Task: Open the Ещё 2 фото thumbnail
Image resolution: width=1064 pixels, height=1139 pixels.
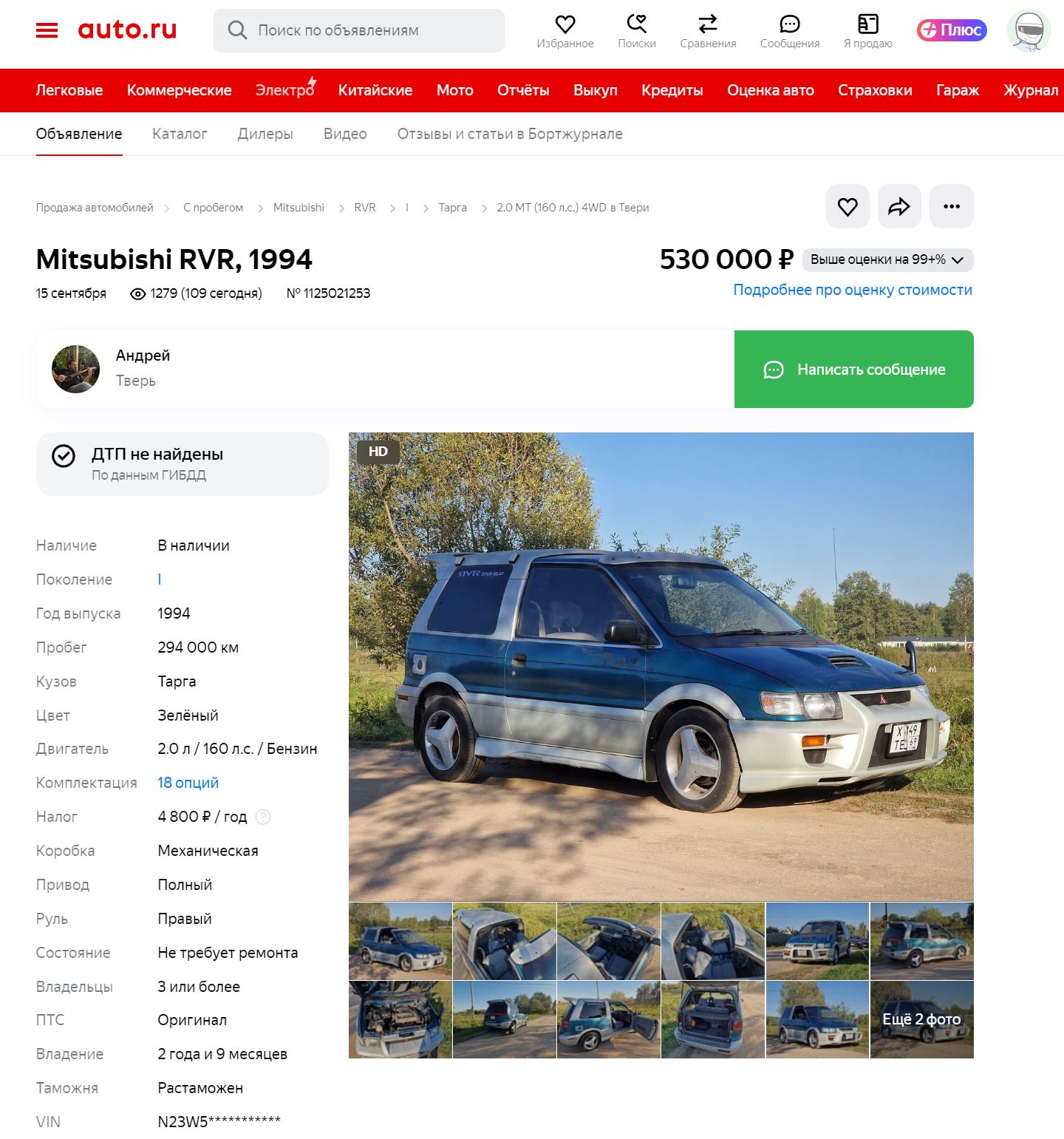Action: coord(921,1019)
